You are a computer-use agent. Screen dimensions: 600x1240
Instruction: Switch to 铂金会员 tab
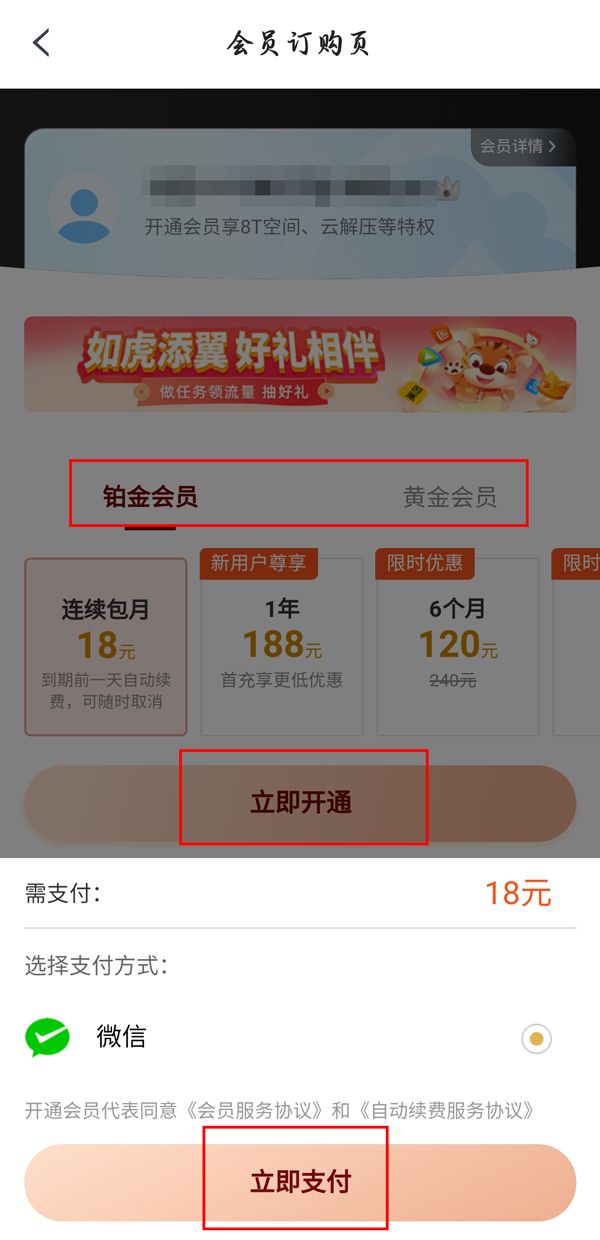tap(150, 497)
